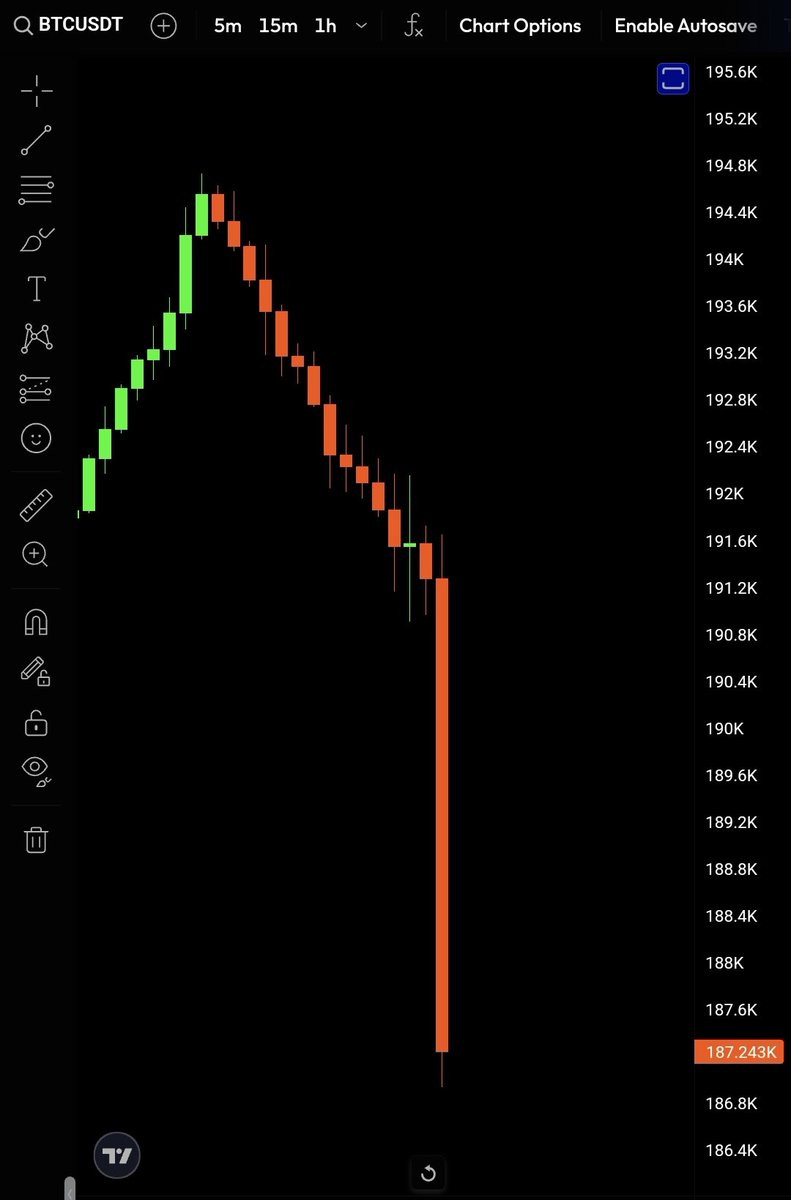The image size is (791, 1200).
Task: Reset the chart view
Action: pyautogui.click(x=428, y=1173)
